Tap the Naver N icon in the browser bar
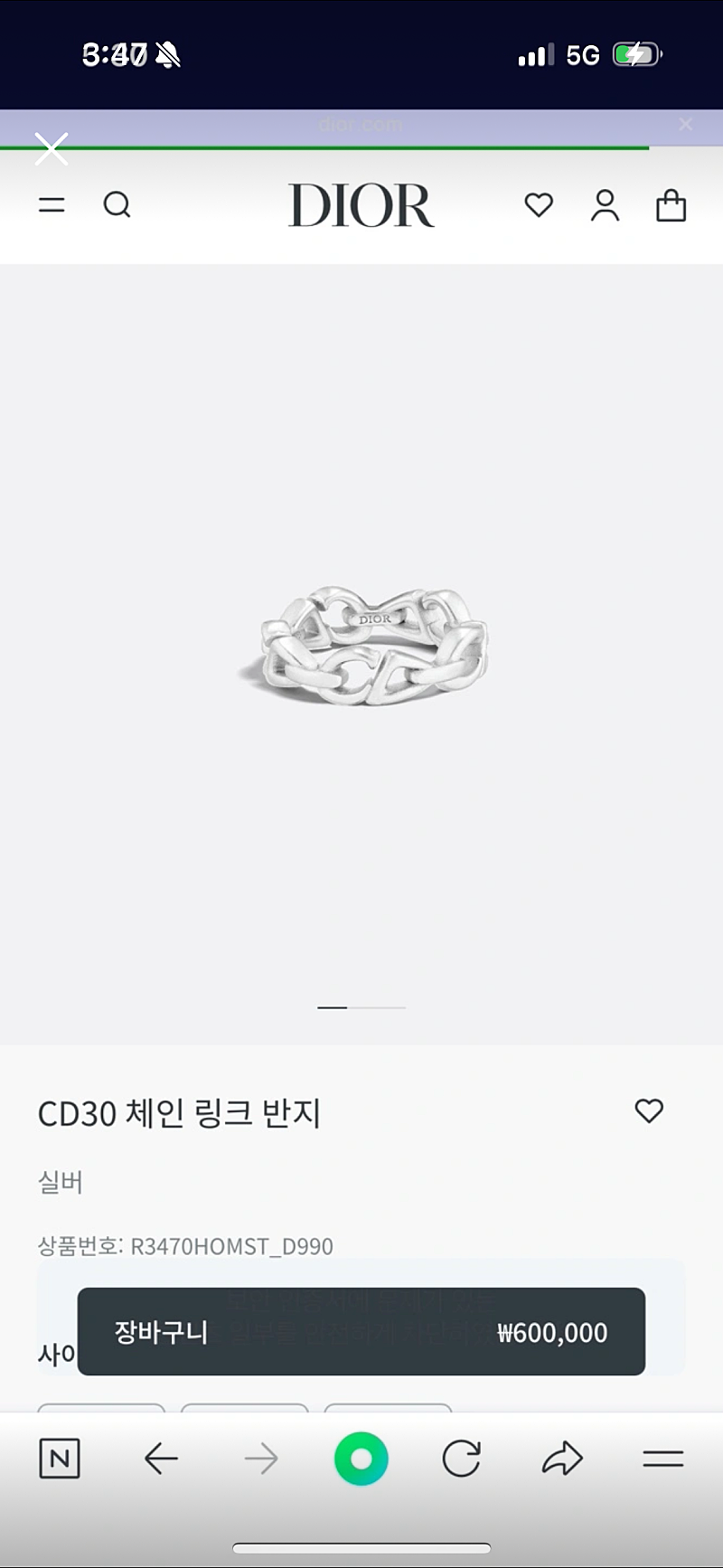Image resolution: width=723 pixels, height=1568 pixels. [x=60, y=1458]
